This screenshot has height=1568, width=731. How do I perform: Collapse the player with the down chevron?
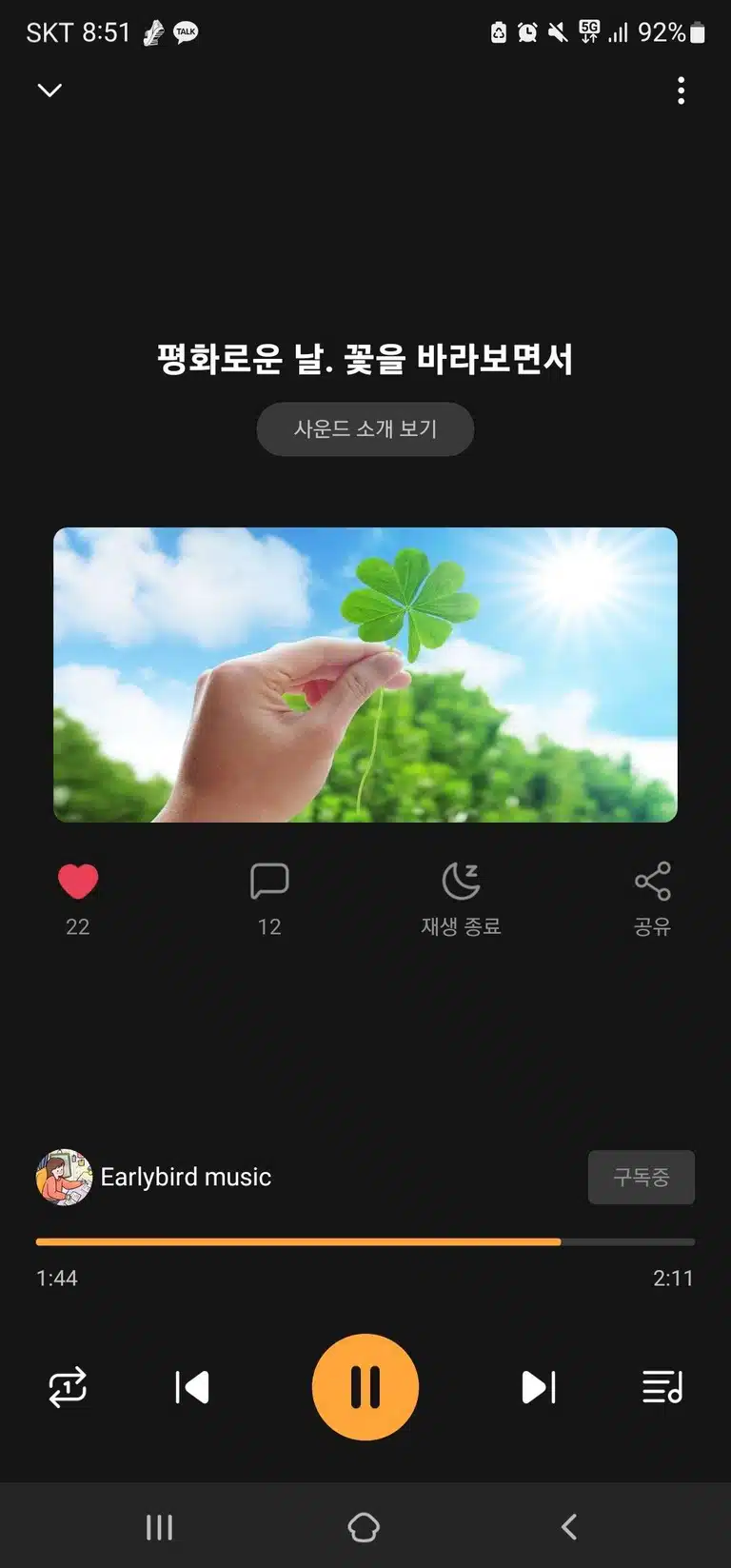tap(49, 90)
